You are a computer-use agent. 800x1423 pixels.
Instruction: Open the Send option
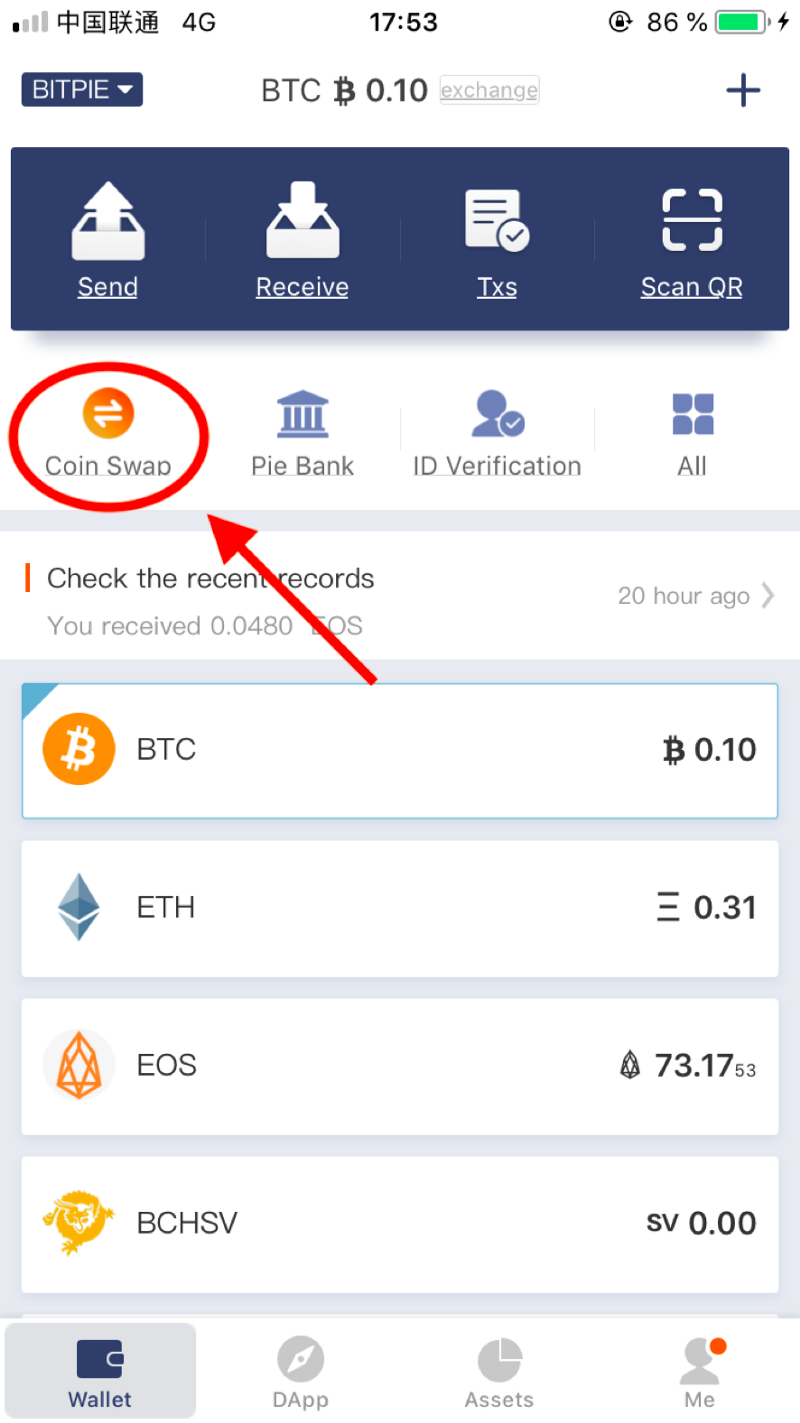(x=108, y=241)
